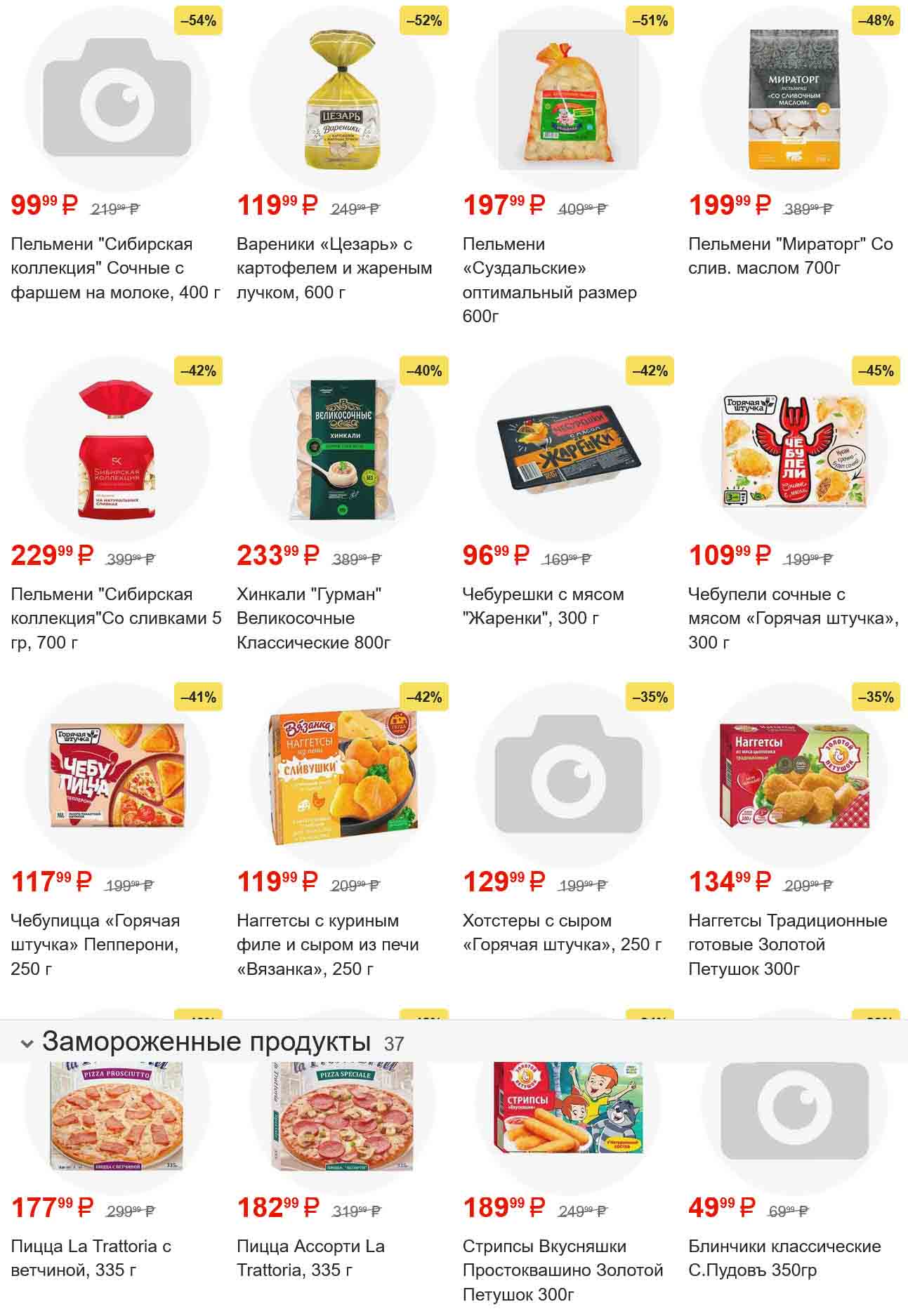Open Хинкали Гурман Великосочные 800г

click(313, 618)
